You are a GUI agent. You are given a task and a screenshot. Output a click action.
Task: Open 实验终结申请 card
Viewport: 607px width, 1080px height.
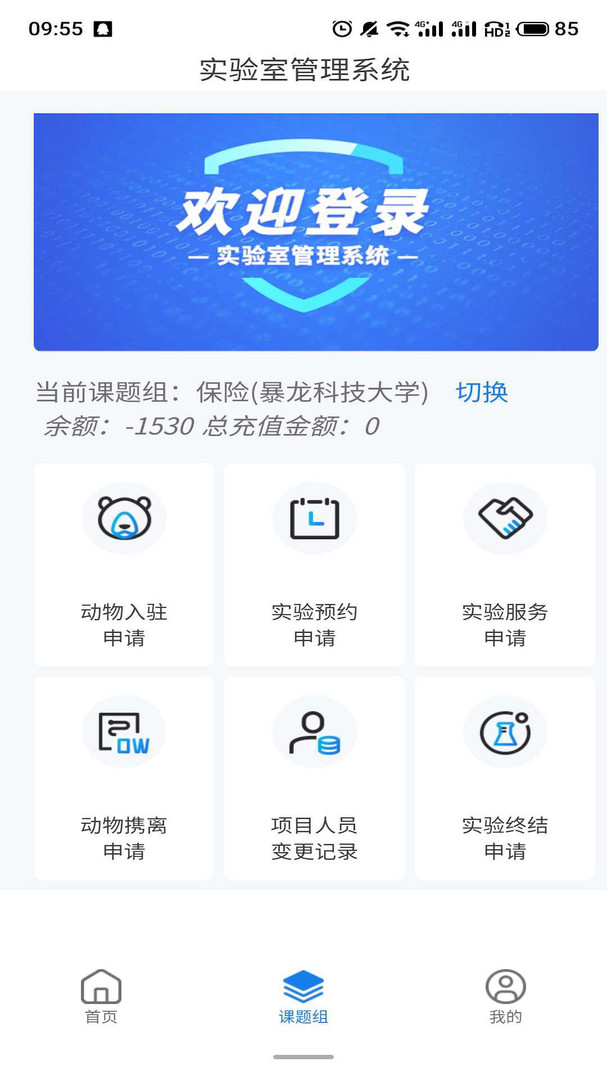[504, 778]
